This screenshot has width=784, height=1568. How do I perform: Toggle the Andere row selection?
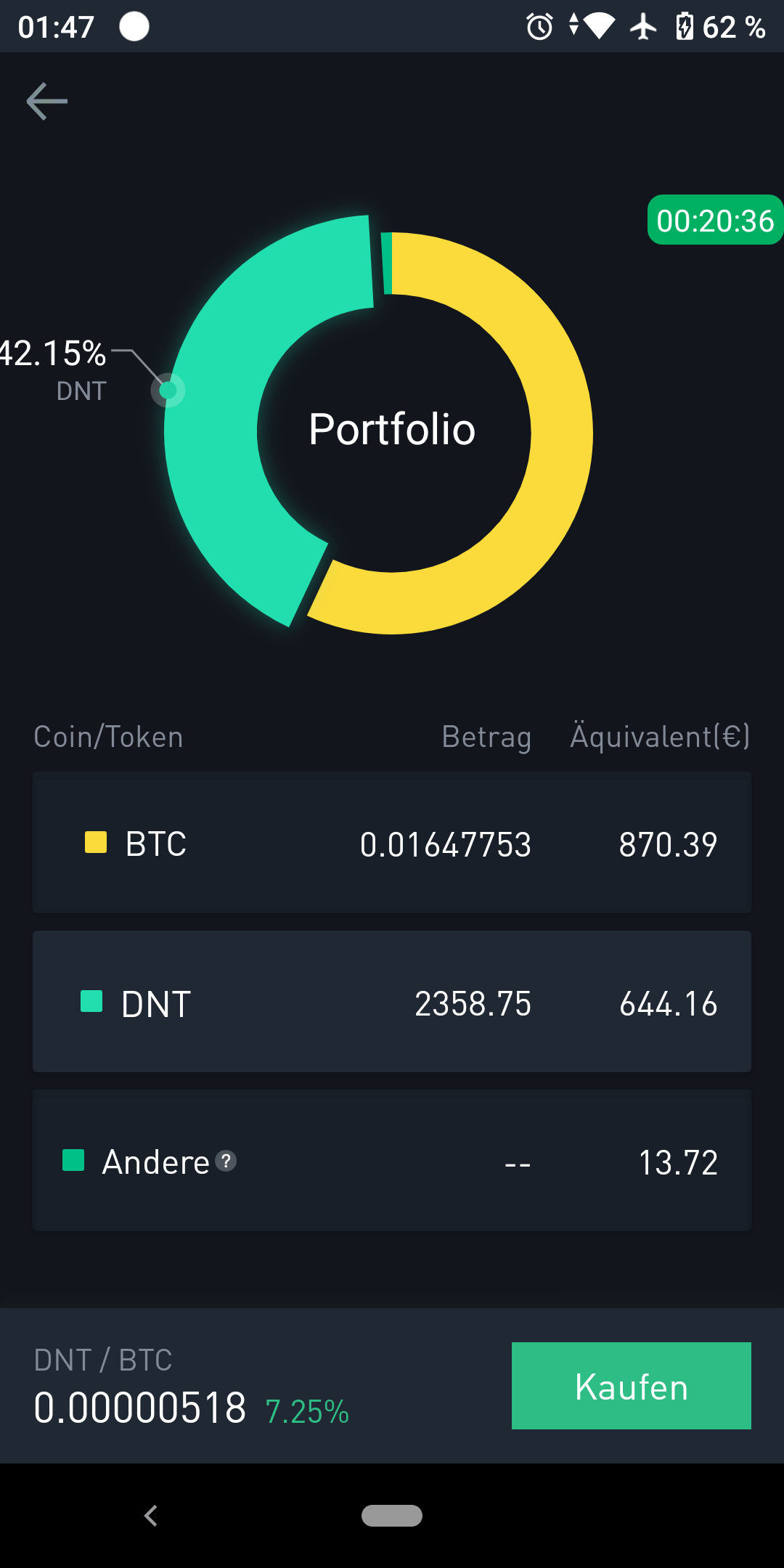coord(392,1160)
